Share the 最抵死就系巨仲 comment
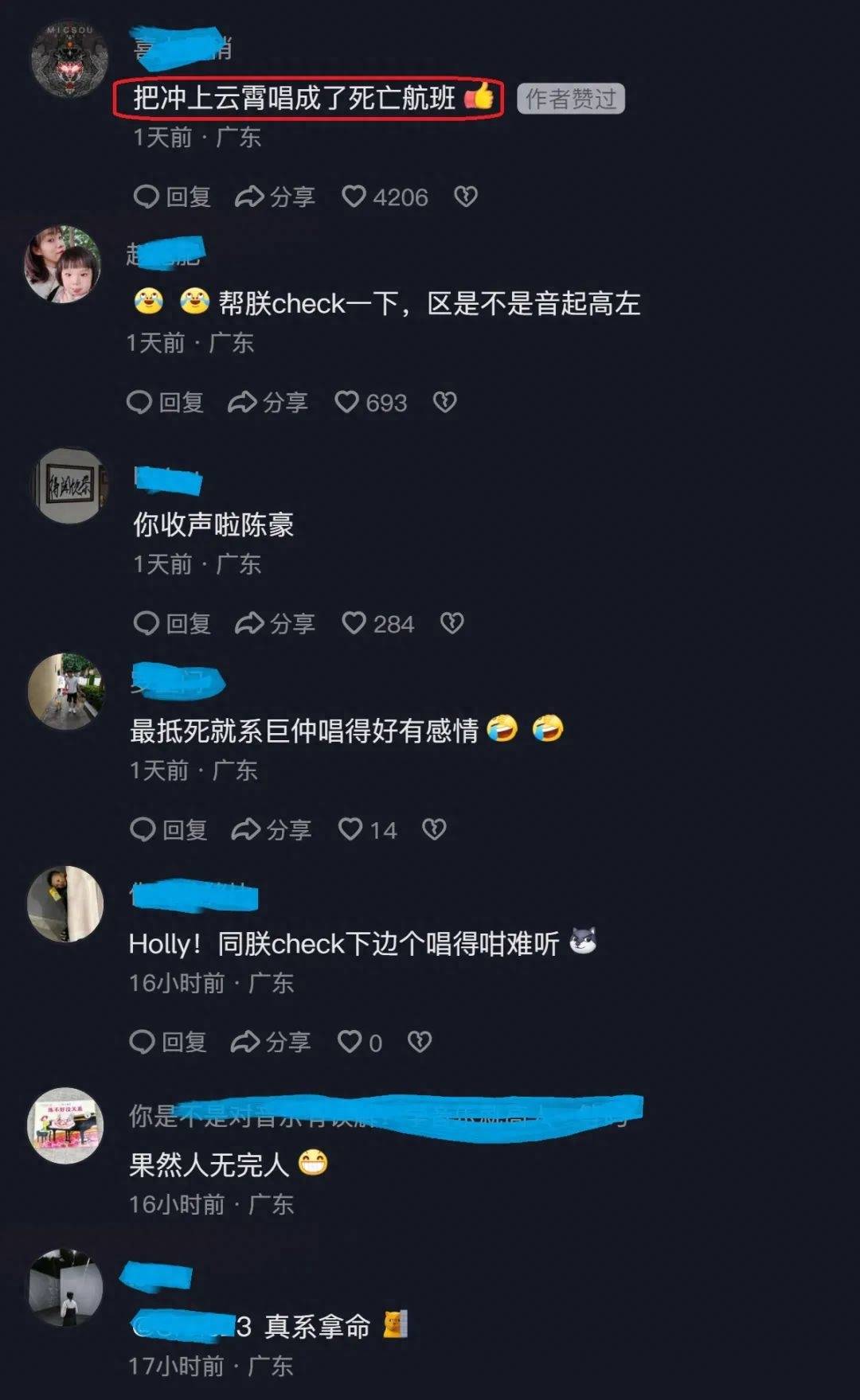Screen dimensions: 860x1400 click(x=271, y=829)
